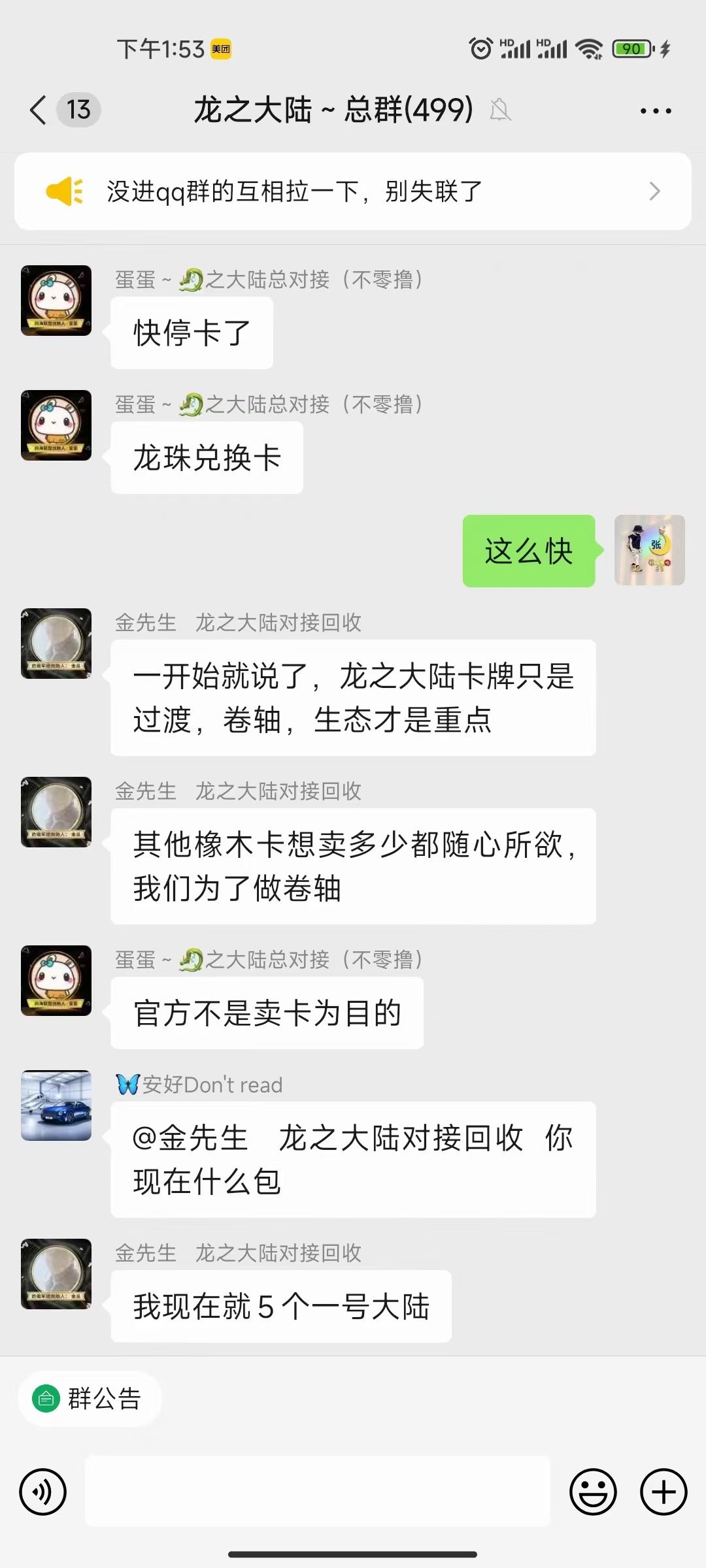
Task: Switch to voice message input
Action: click(43, 1492)
